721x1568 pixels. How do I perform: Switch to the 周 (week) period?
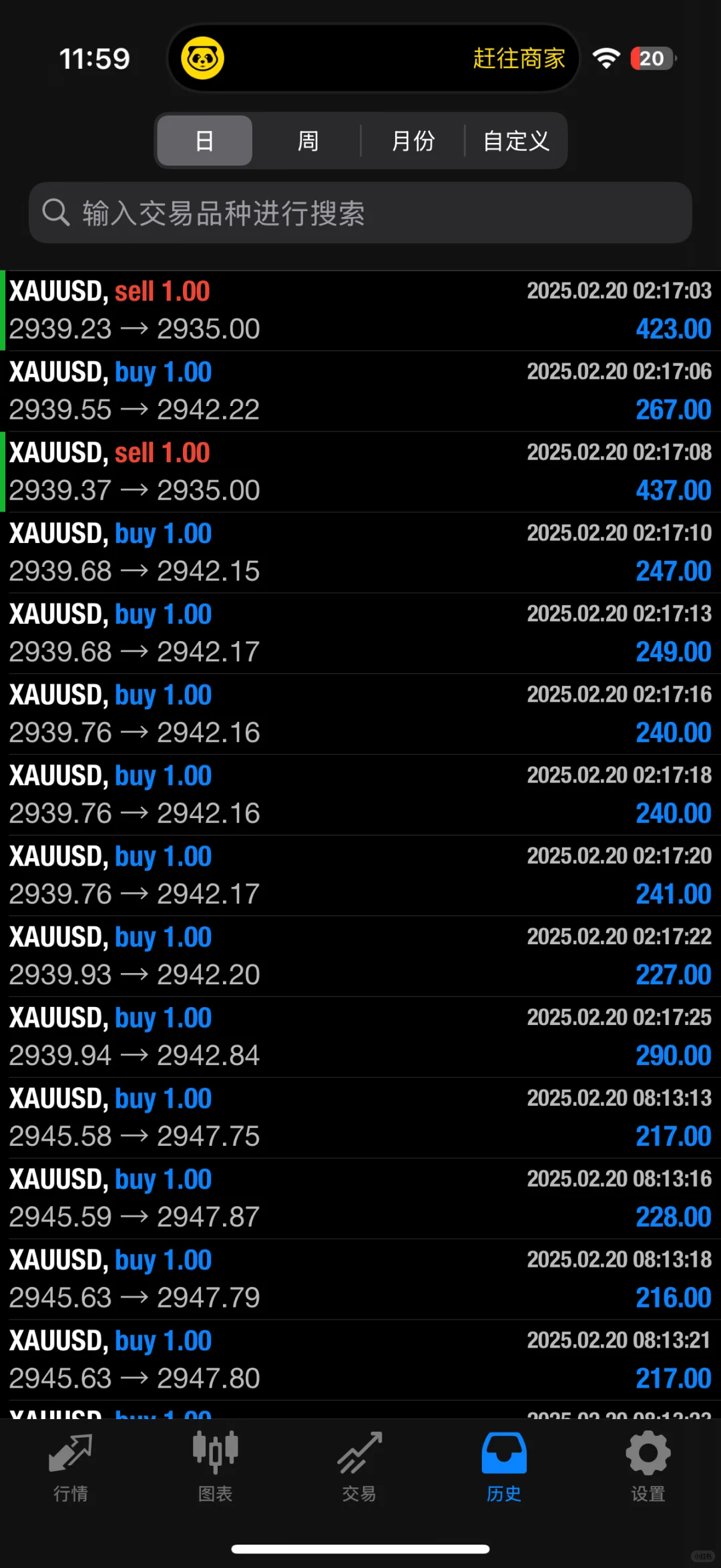[308, 141]
